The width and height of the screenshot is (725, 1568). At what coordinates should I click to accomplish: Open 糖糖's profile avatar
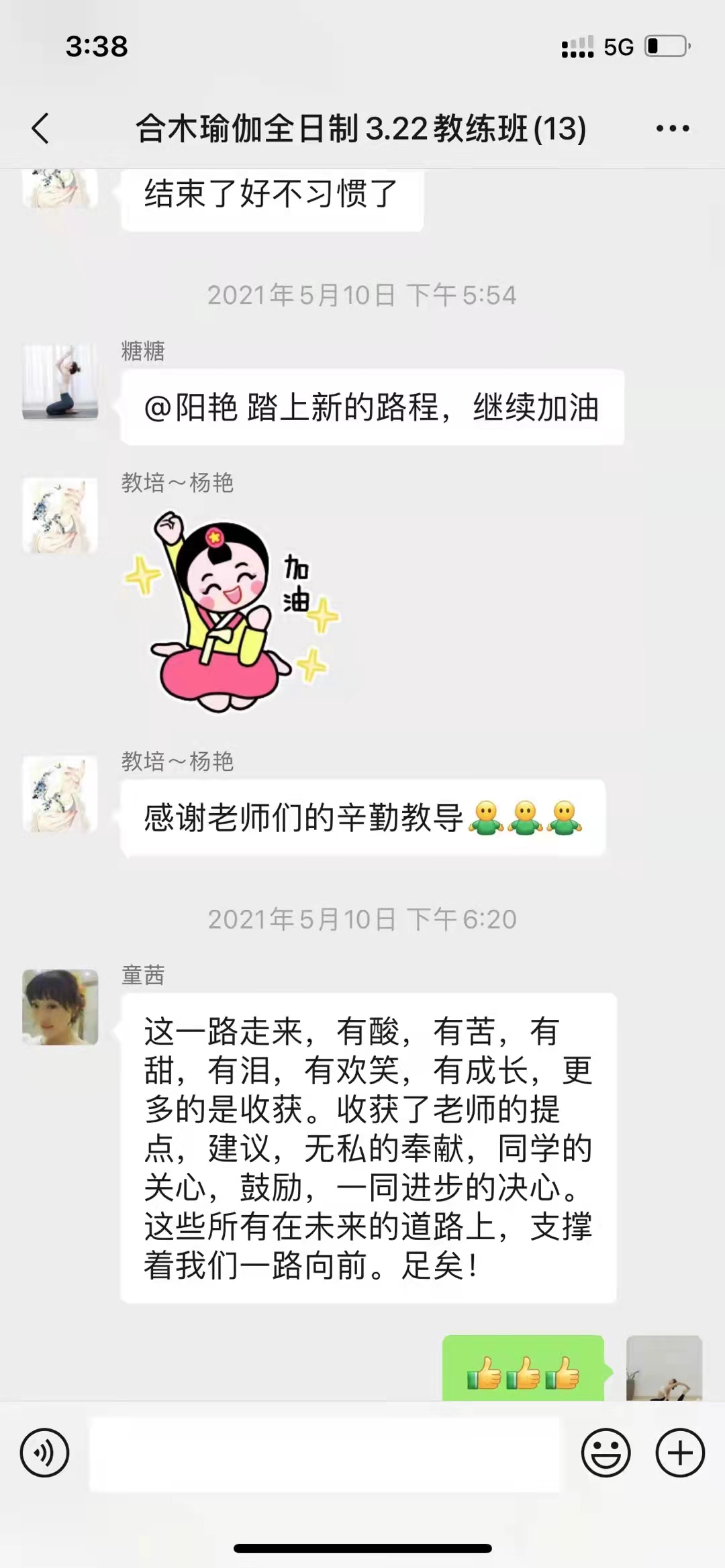tap(60, 382)
